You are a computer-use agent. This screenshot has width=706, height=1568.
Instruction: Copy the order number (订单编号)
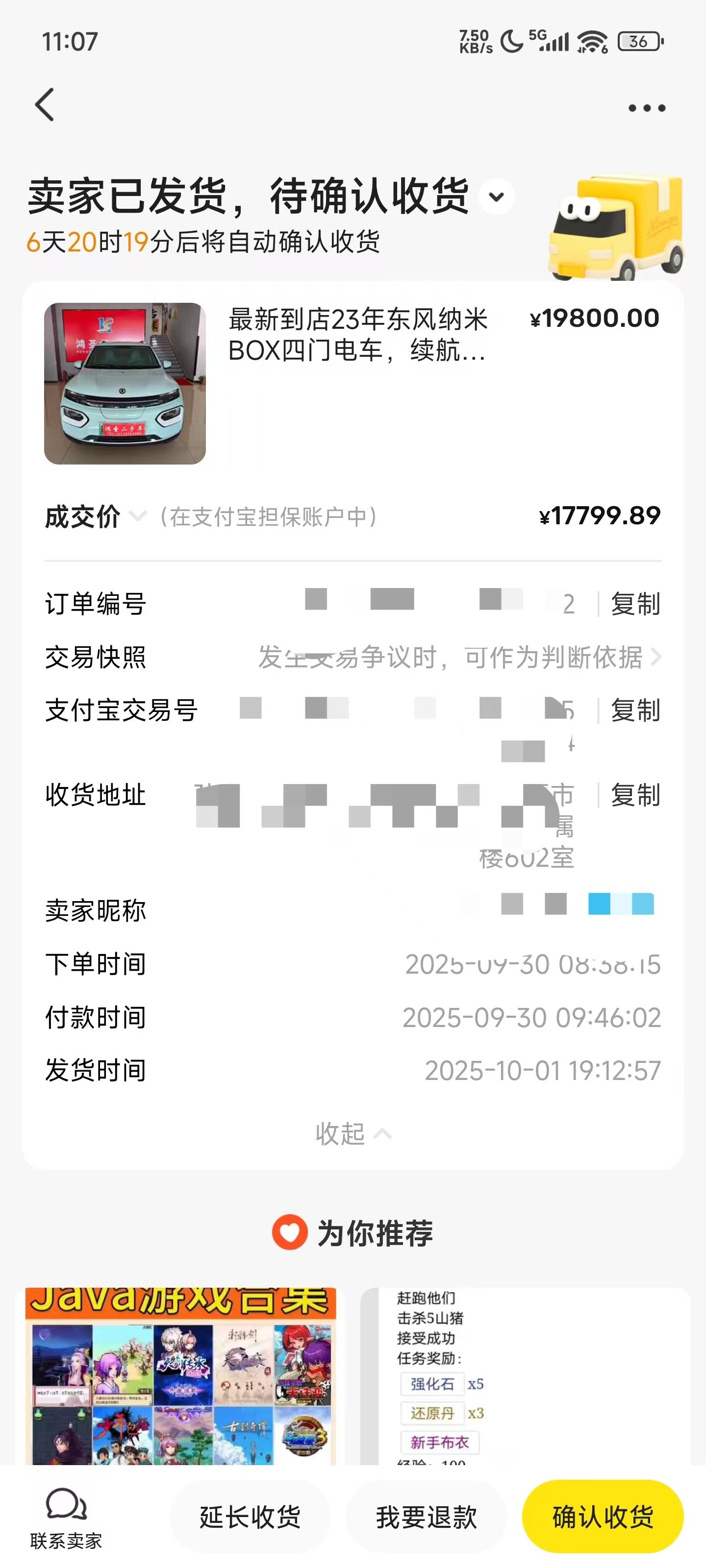(635, 604)
